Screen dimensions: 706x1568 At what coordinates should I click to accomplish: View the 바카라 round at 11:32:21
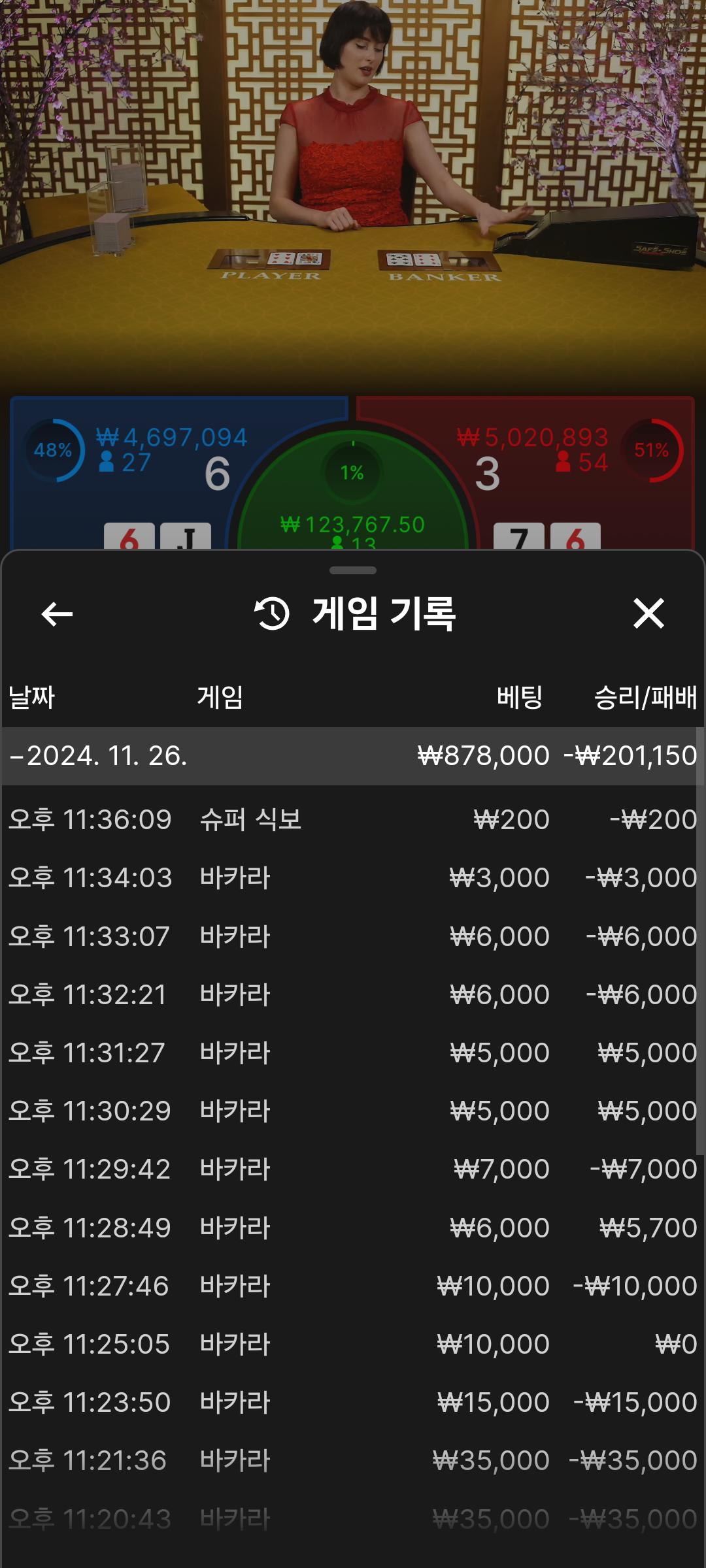tap(353, 994)
